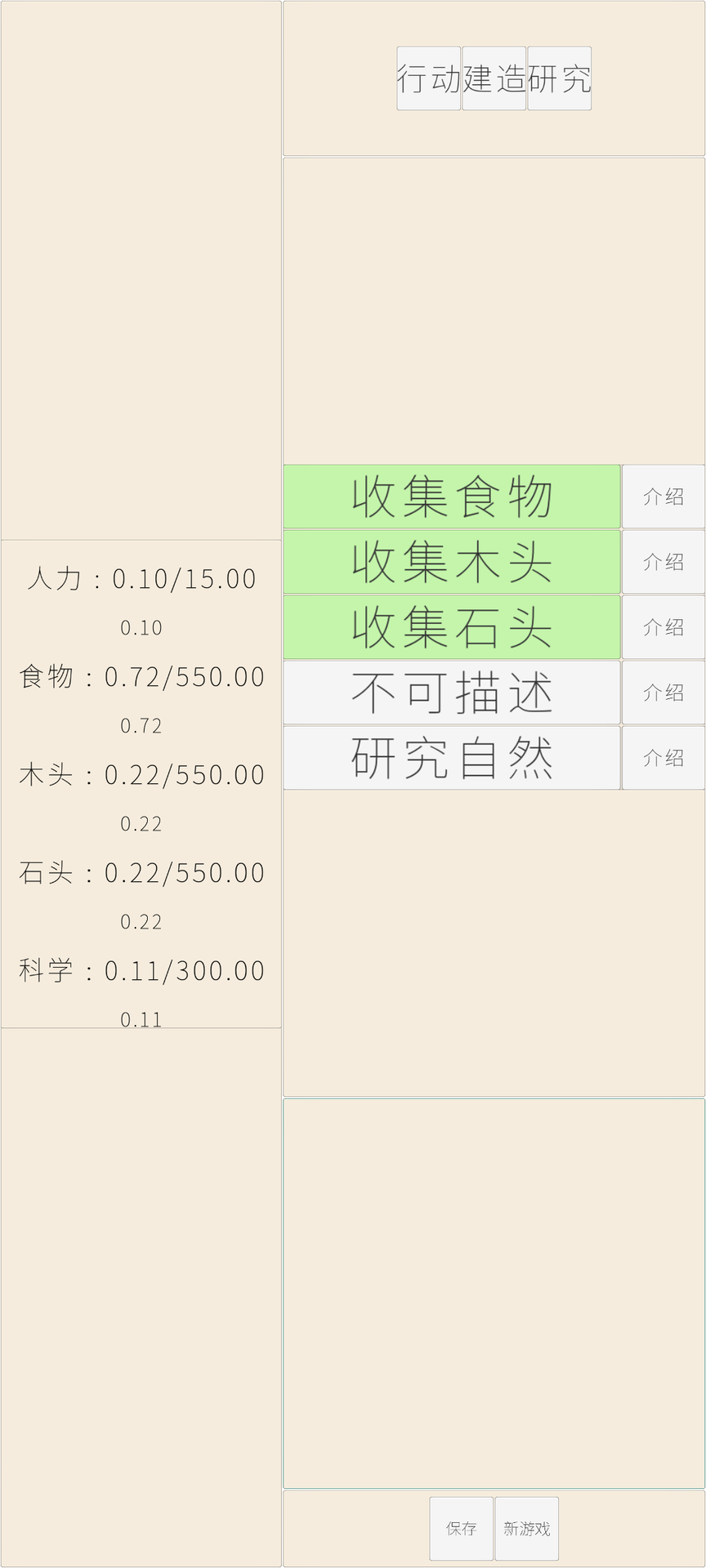Open the 介绍 next to 收集石头
The image size is (706, 1568).
663,626
